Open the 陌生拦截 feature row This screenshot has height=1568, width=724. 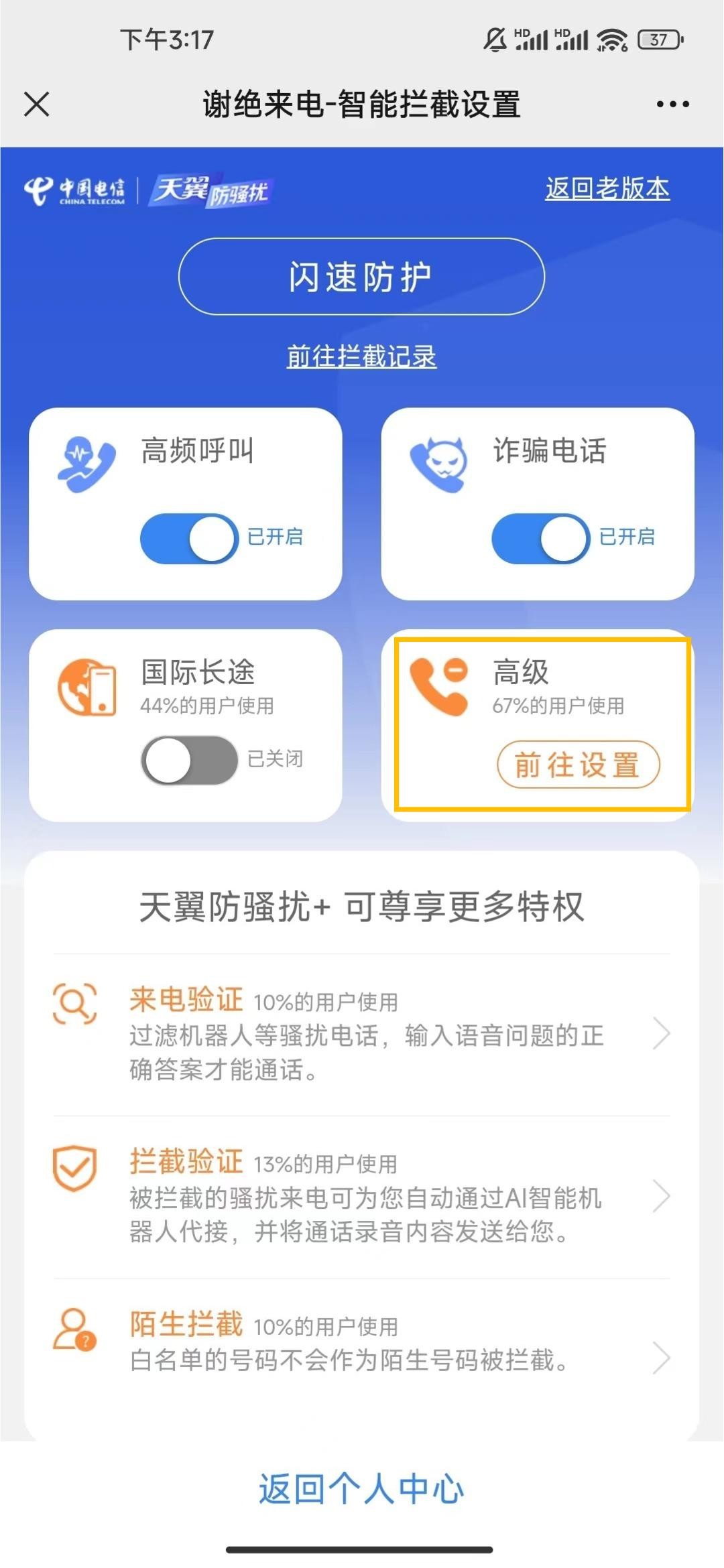(361, 1343)
